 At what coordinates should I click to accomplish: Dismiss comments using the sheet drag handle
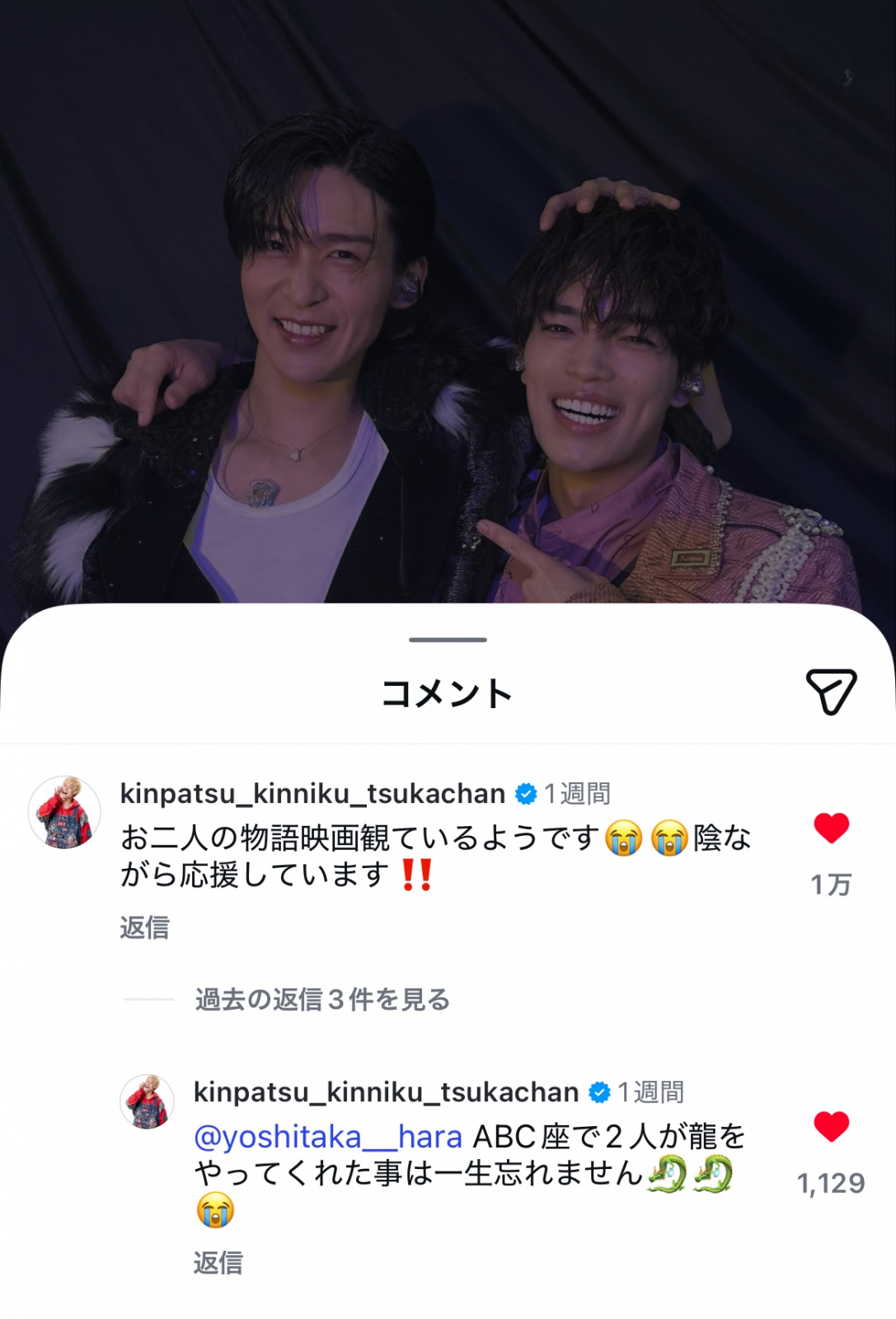[448, 640]
